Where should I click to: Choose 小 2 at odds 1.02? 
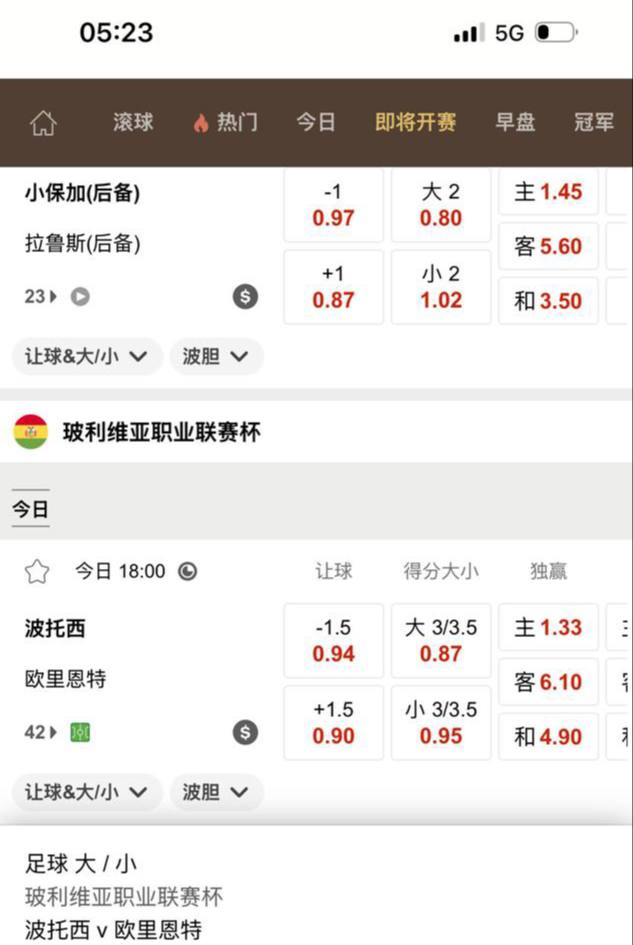(441, 287)
